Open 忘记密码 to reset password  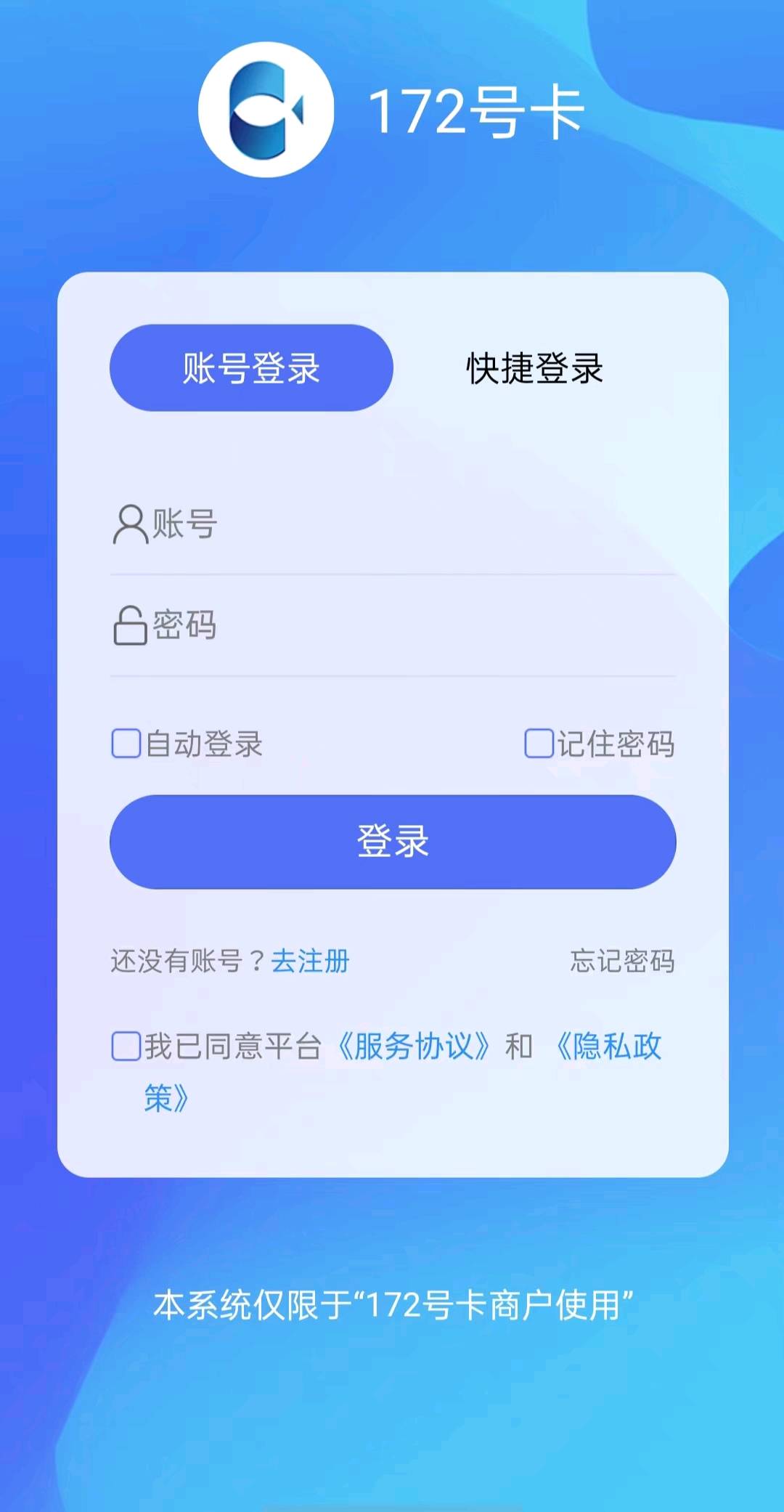[622, 961]
